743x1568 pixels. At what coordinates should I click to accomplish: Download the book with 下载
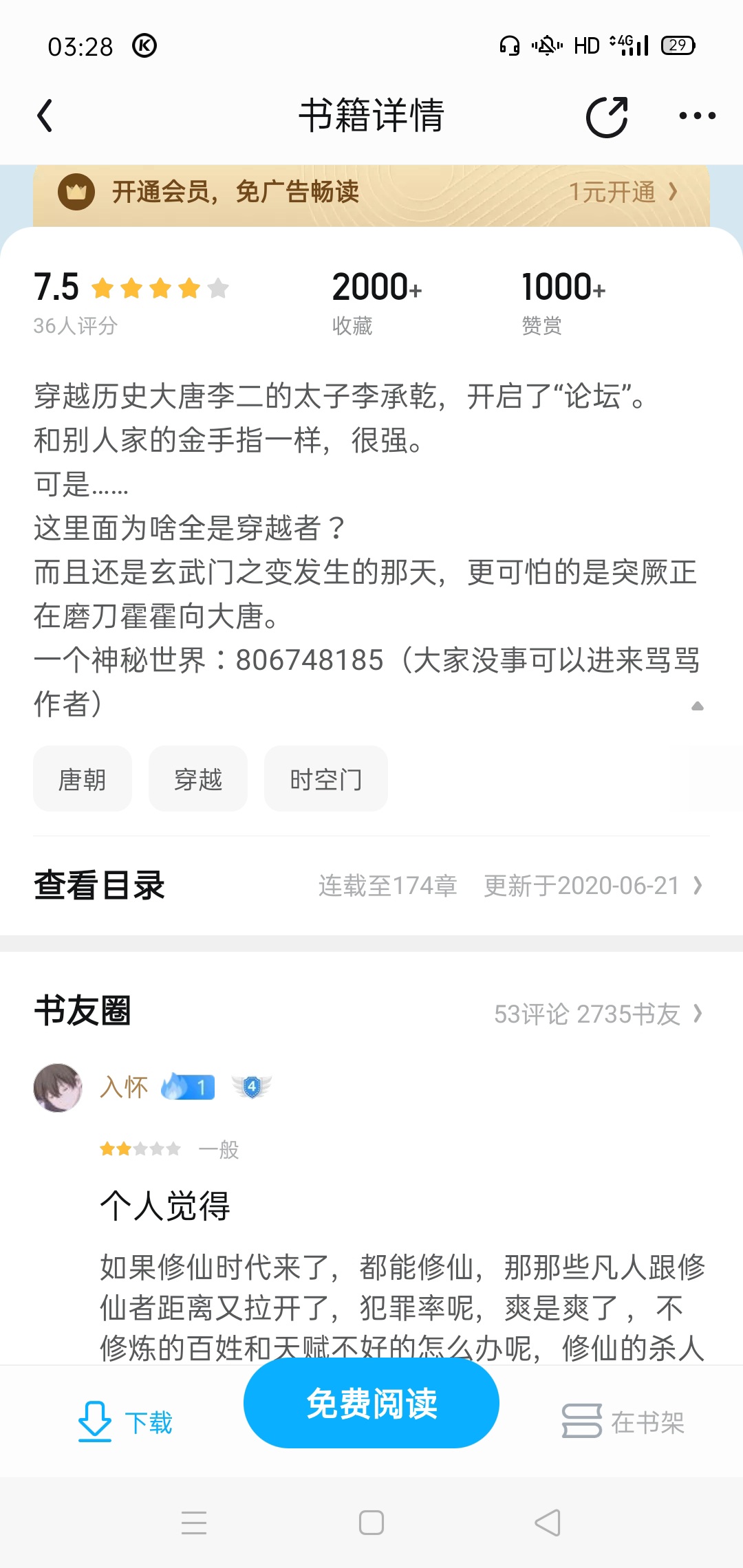click(x=125, y=1422)
